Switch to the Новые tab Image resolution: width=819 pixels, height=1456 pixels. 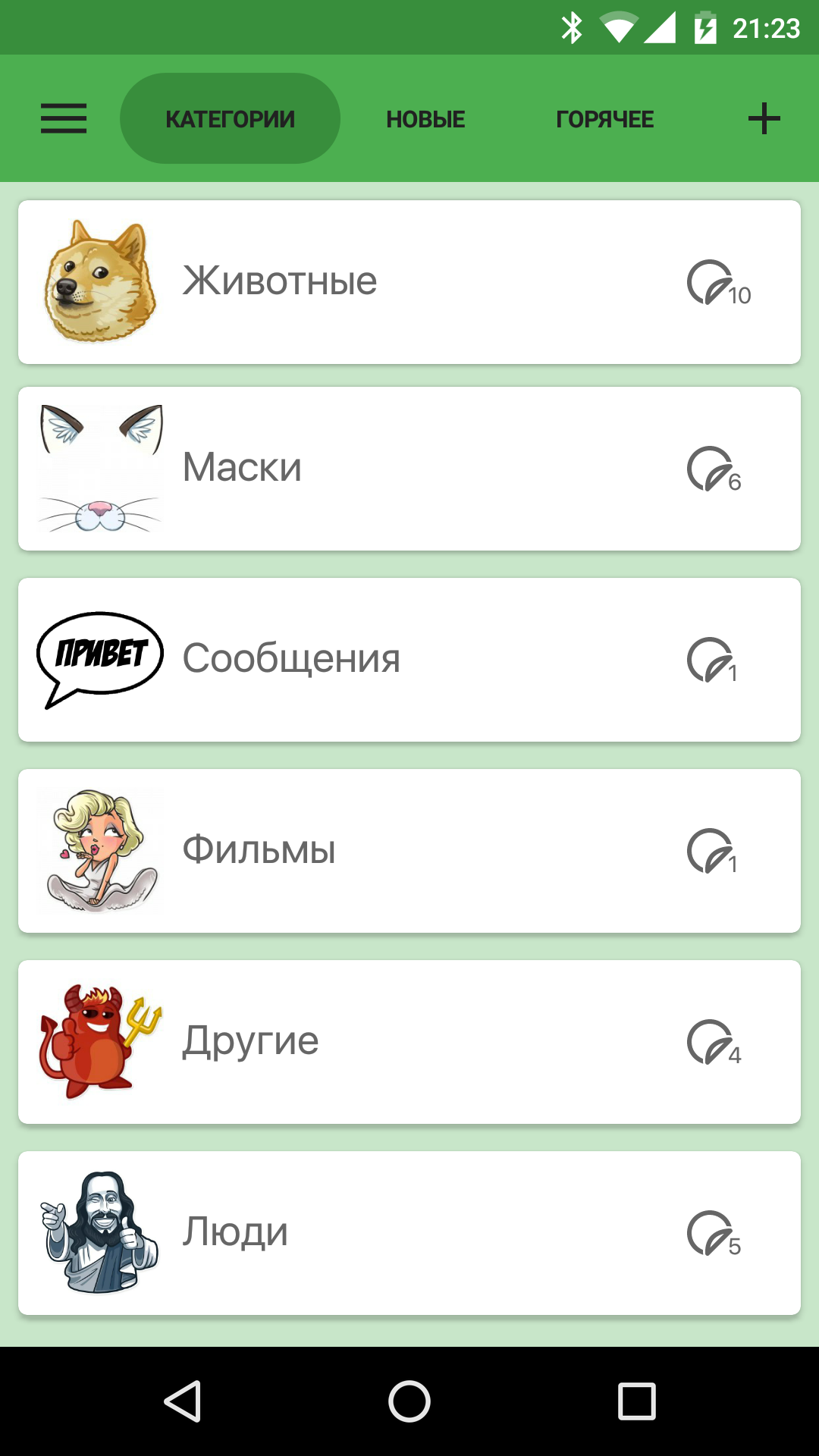point(425,119)
